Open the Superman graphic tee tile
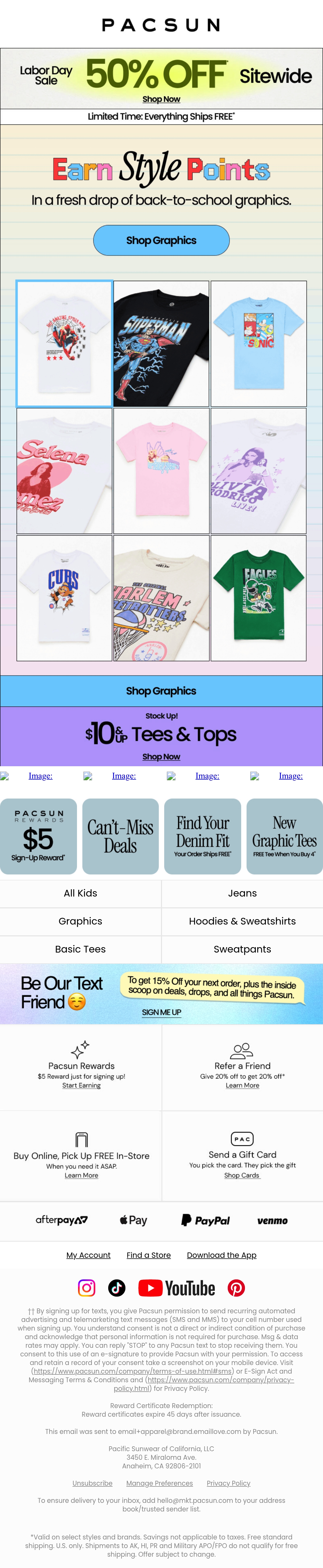The image size is (323, 1568). click(161, 344)
